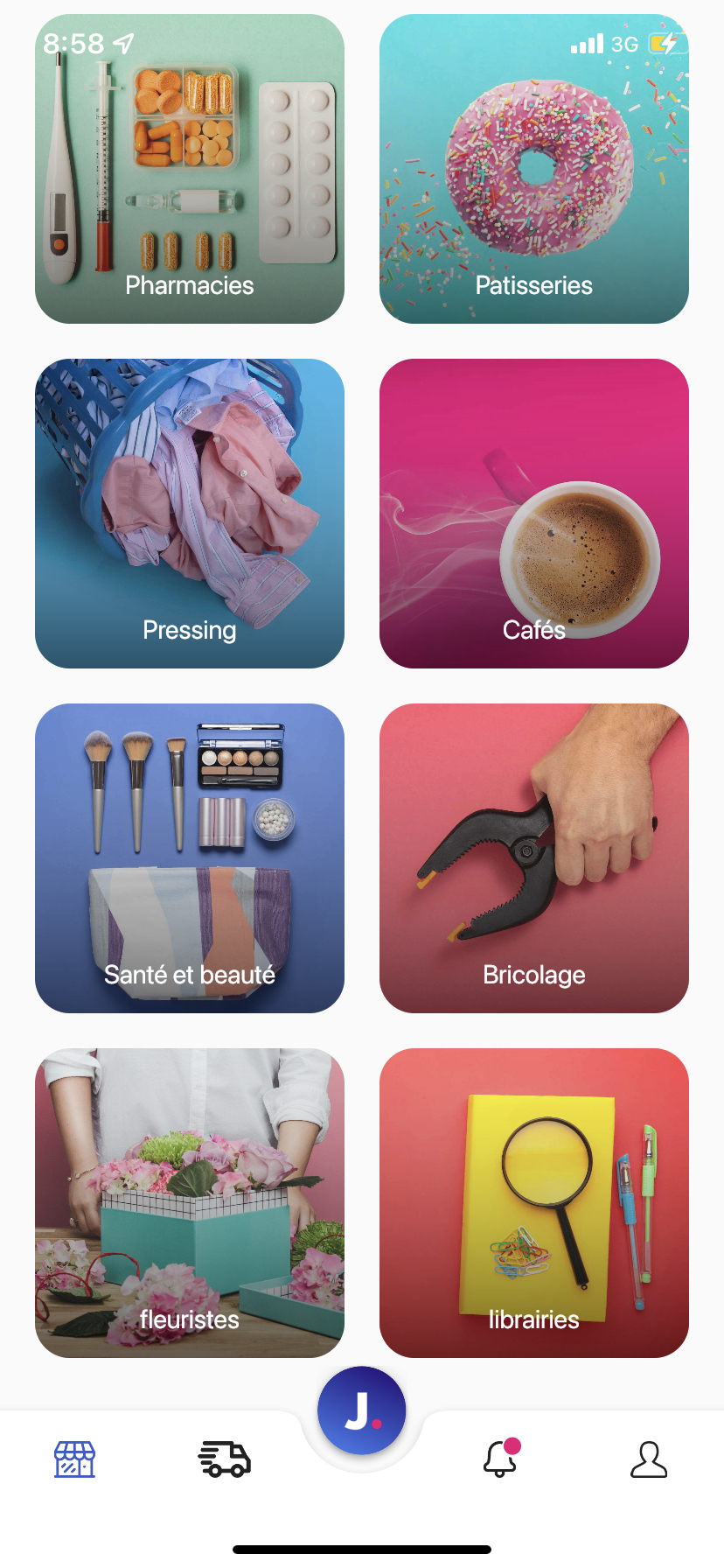This screenshot has width=724, height=1568.
Task: Select the Patisseries category tile
Action: point(534,169)
